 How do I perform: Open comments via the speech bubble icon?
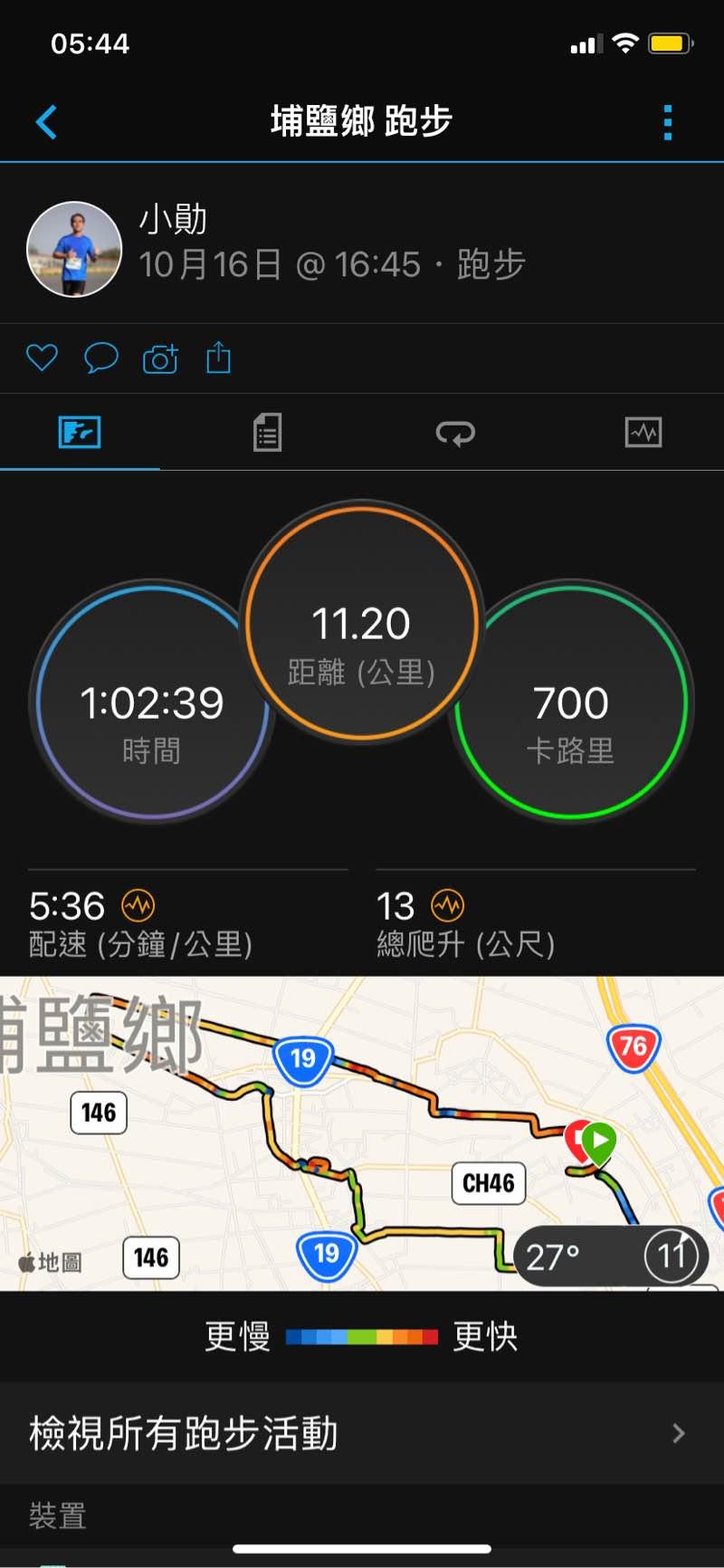click(100, 359)
